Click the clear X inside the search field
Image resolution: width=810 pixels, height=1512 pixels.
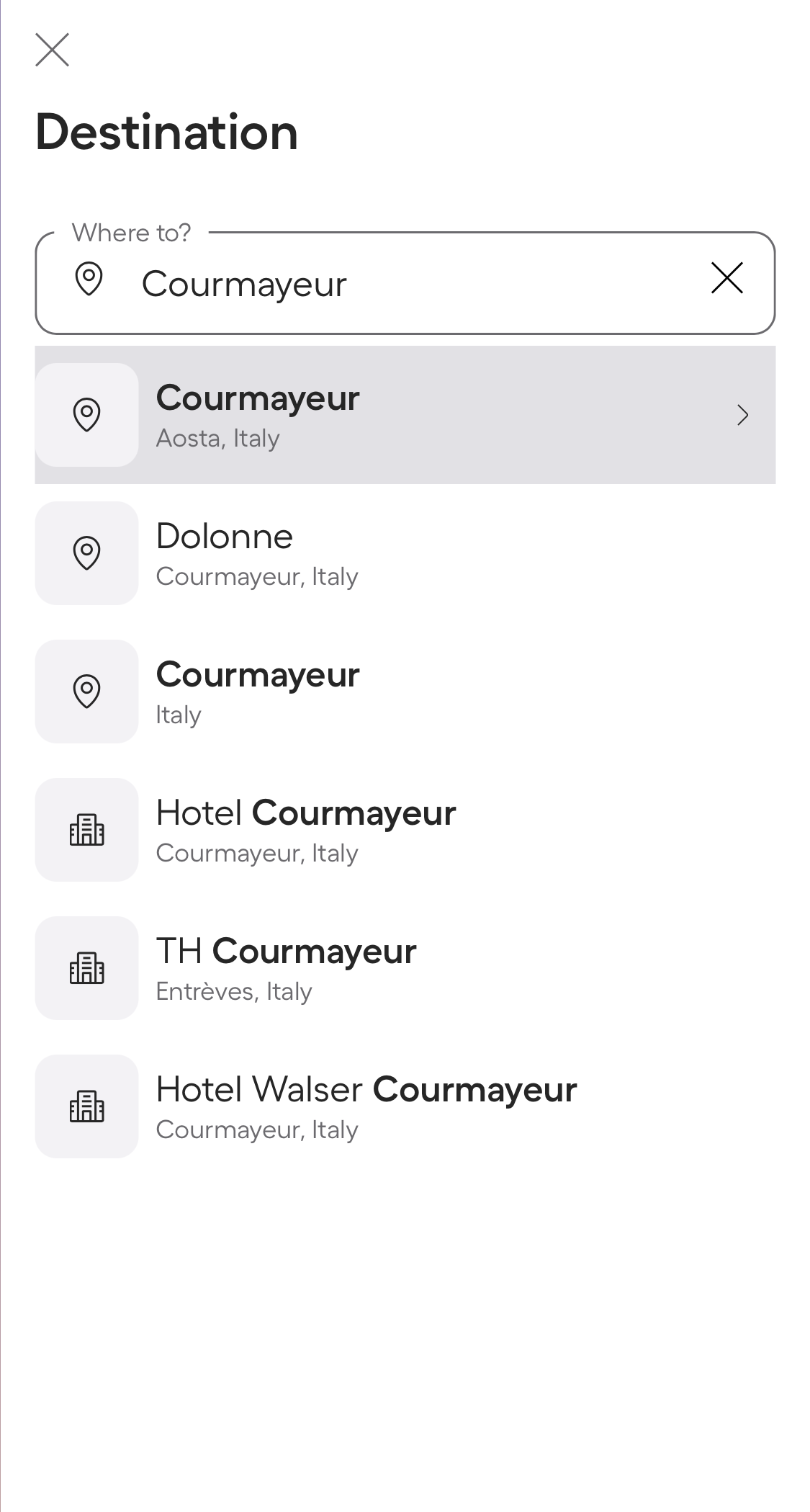click(726, 278)
